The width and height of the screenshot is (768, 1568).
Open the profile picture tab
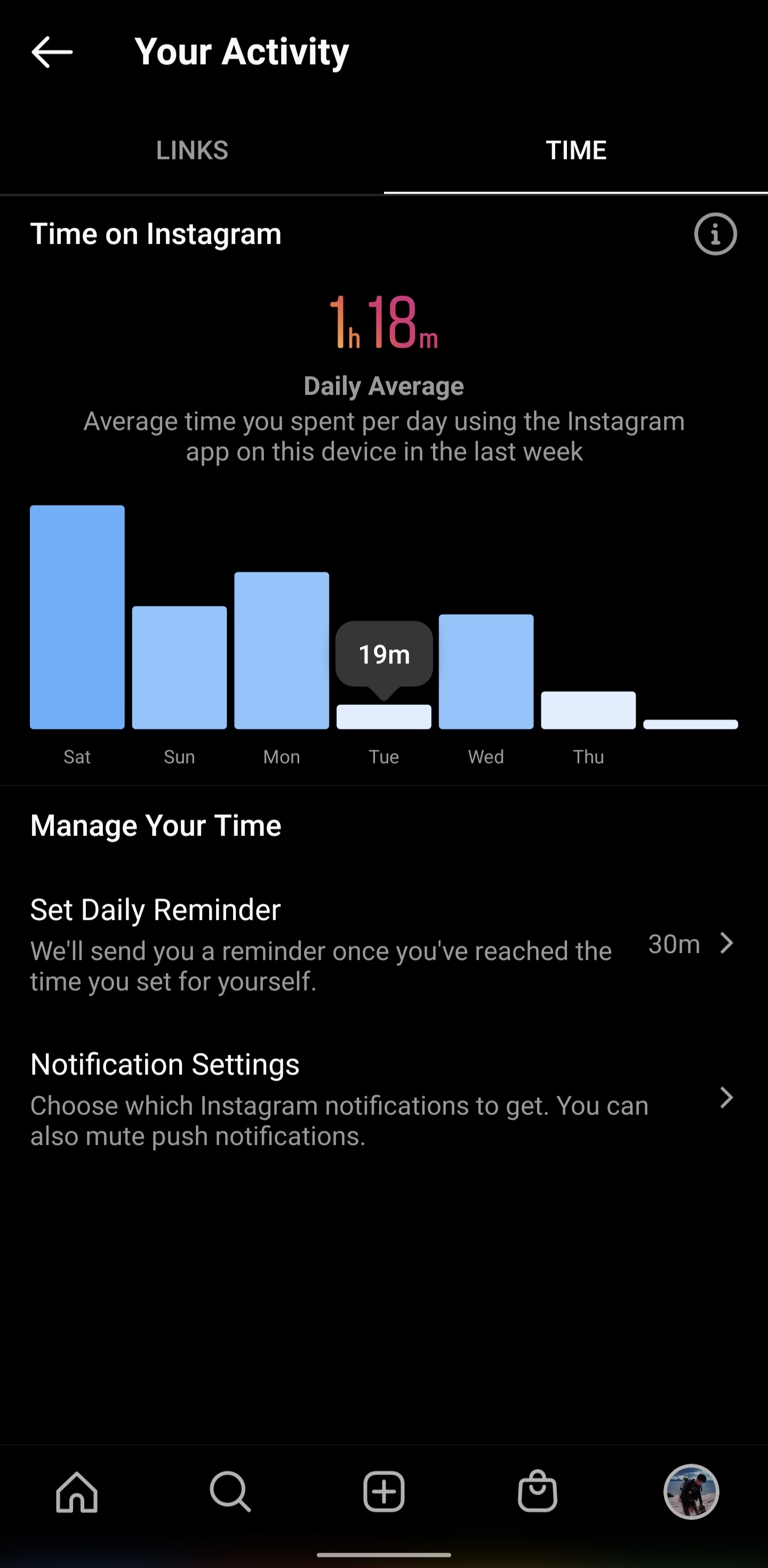point(691,1492)
